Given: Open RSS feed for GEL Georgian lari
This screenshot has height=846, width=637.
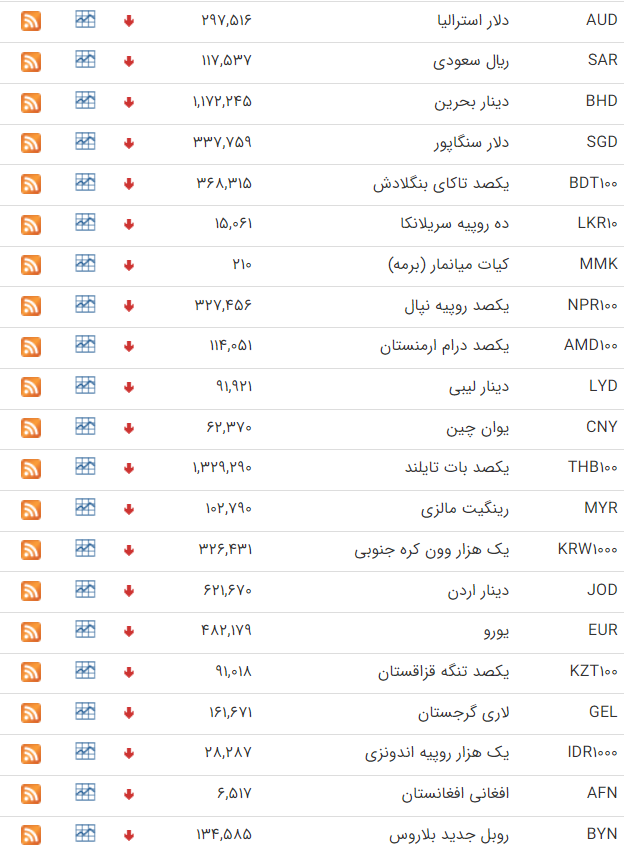Looking at the screenshot, I should coord(31,713).
